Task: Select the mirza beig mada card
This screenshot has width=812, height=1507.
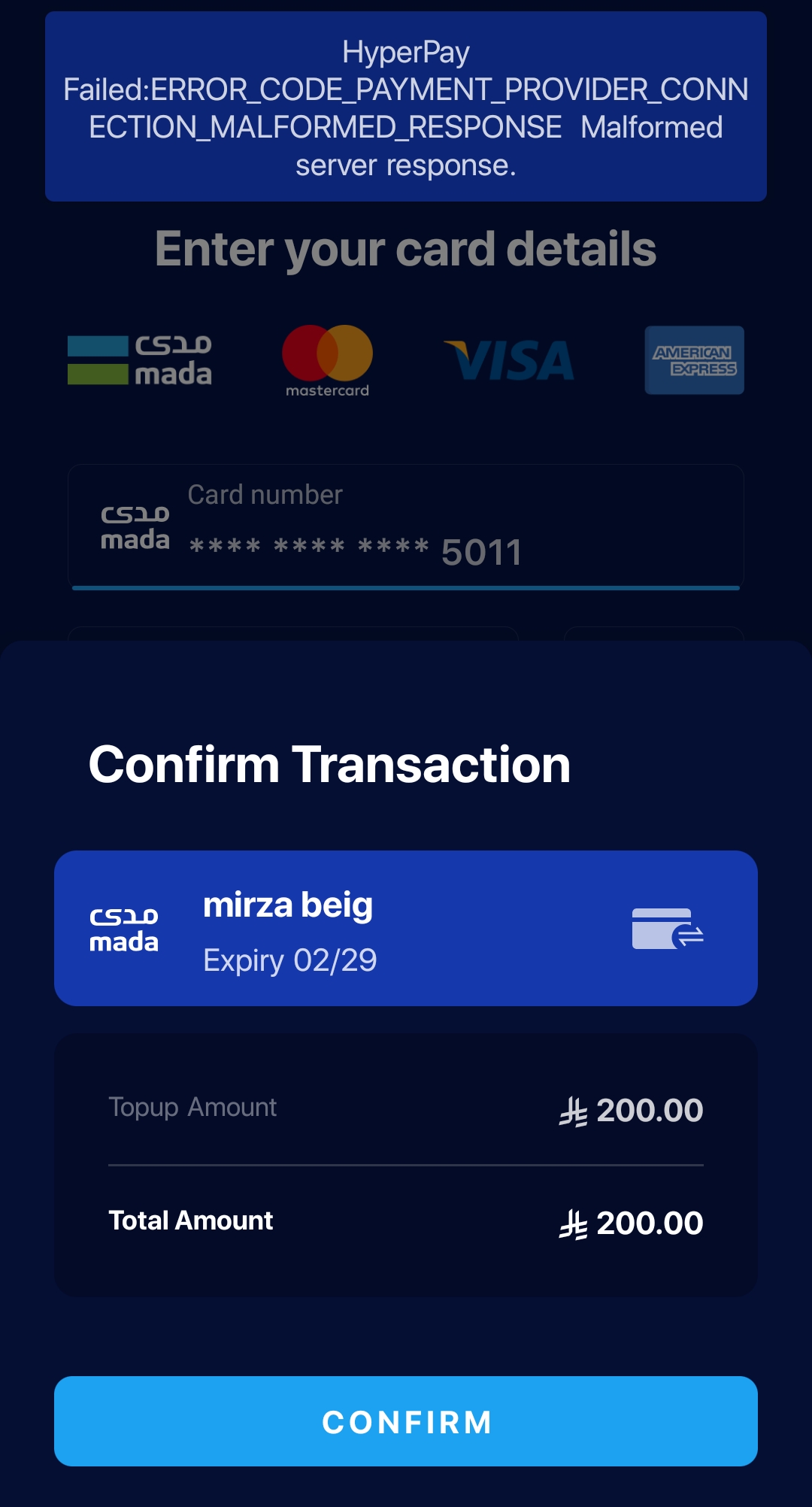Action: pyautogui.click(x=406, y=929)
